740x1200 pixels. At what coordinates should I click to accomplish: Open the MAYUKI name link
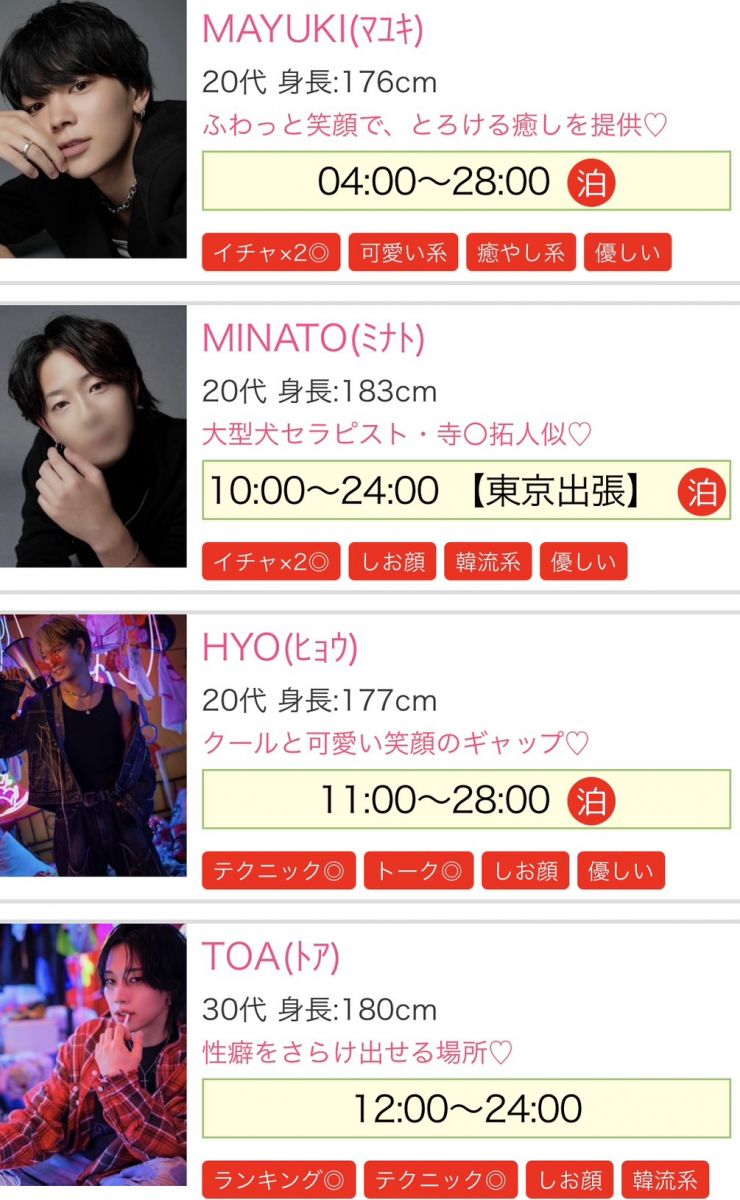coord(312,29)
